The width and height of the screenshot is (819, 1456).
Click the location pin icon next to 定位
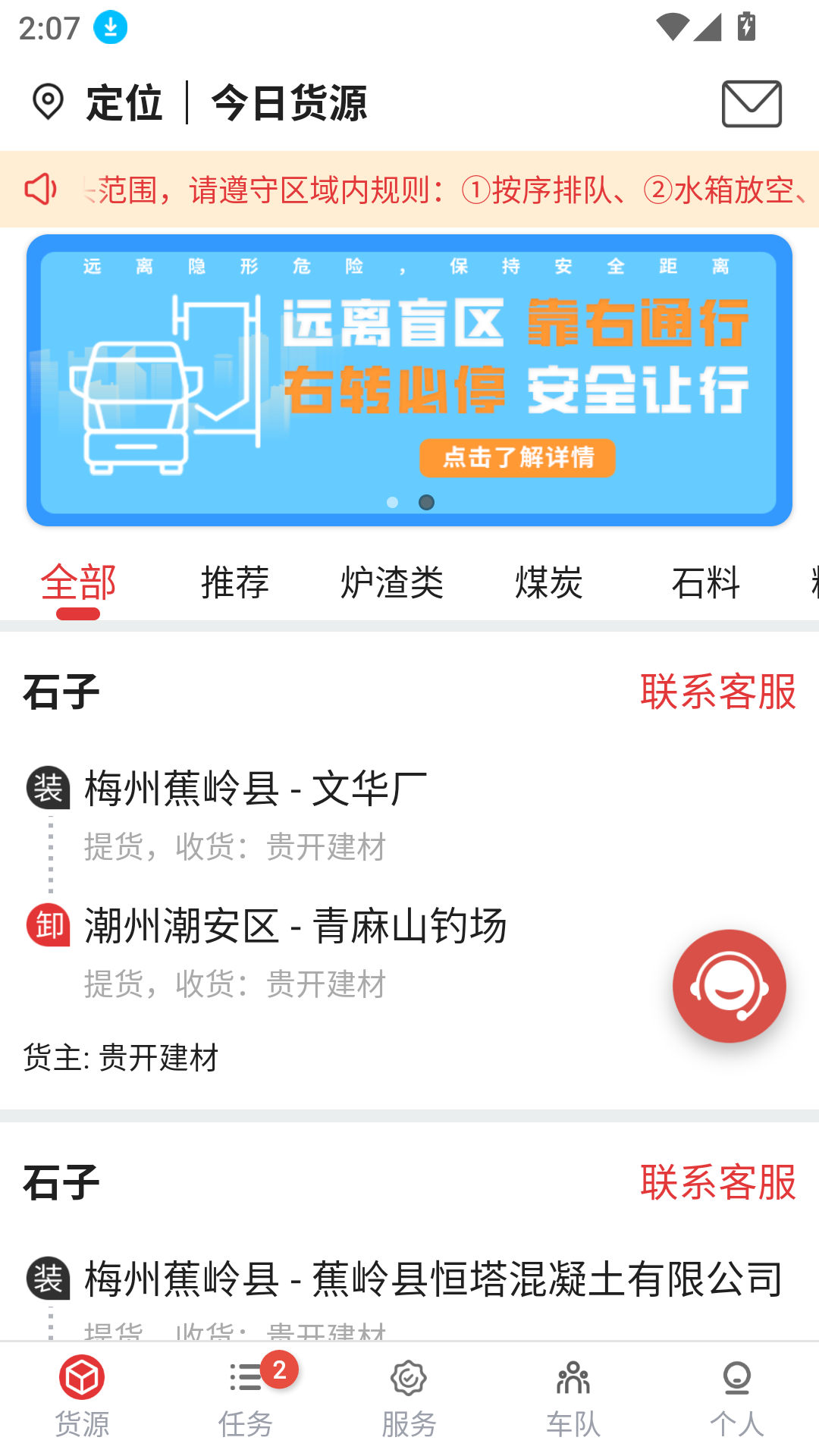point(48,101)
